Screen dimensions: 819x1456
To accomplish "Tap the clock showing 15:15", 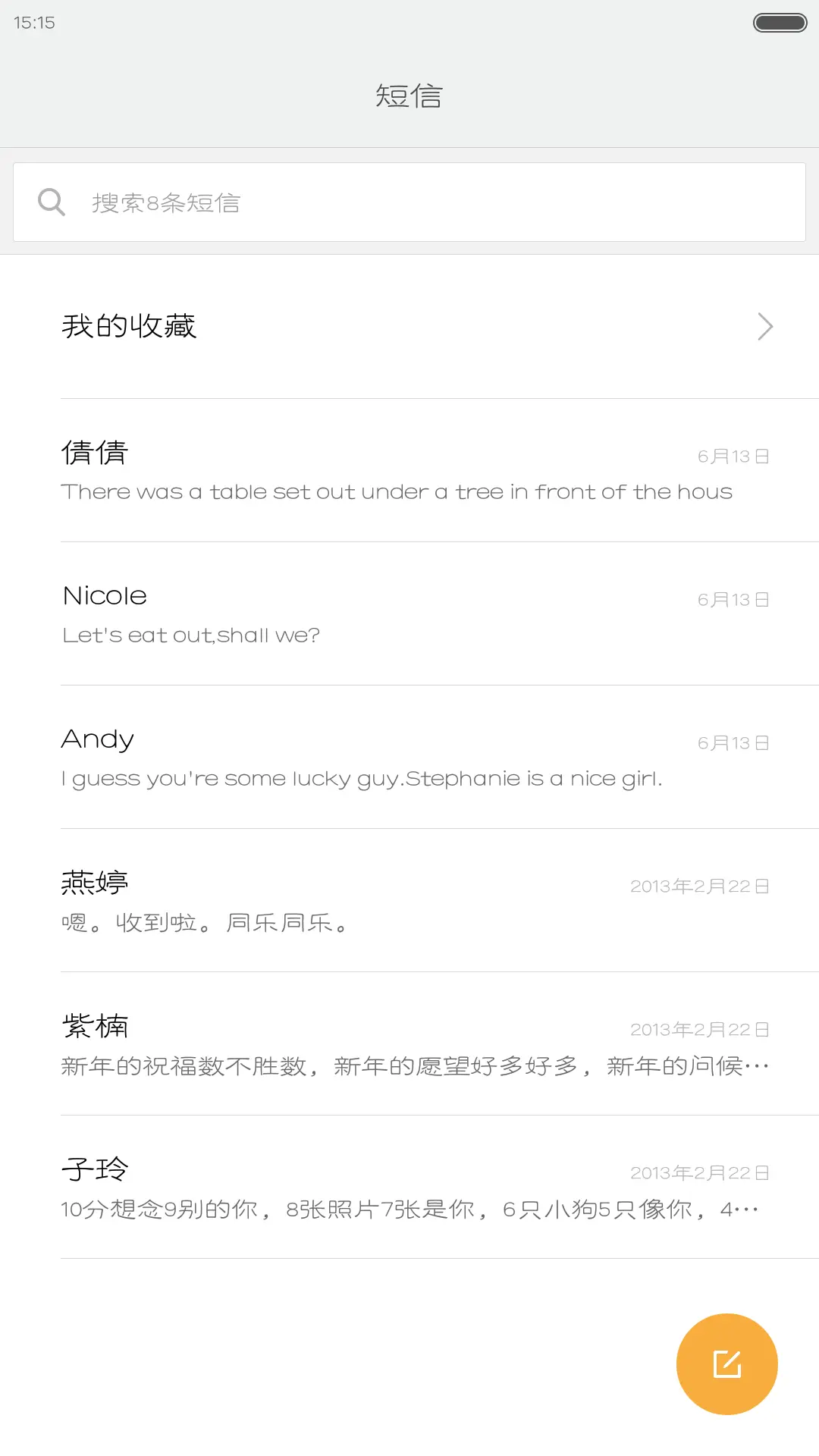I will (34, 23).
